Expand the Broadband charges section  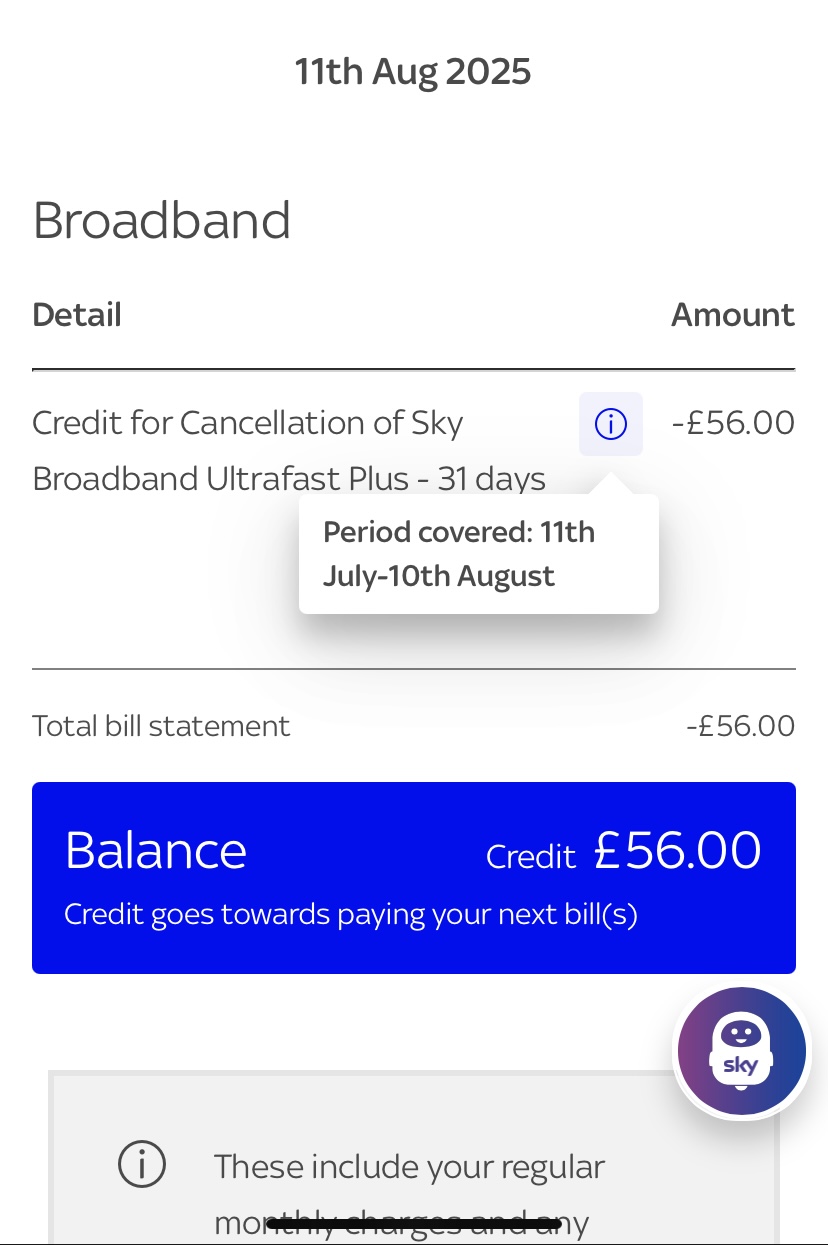coord(162,220)
